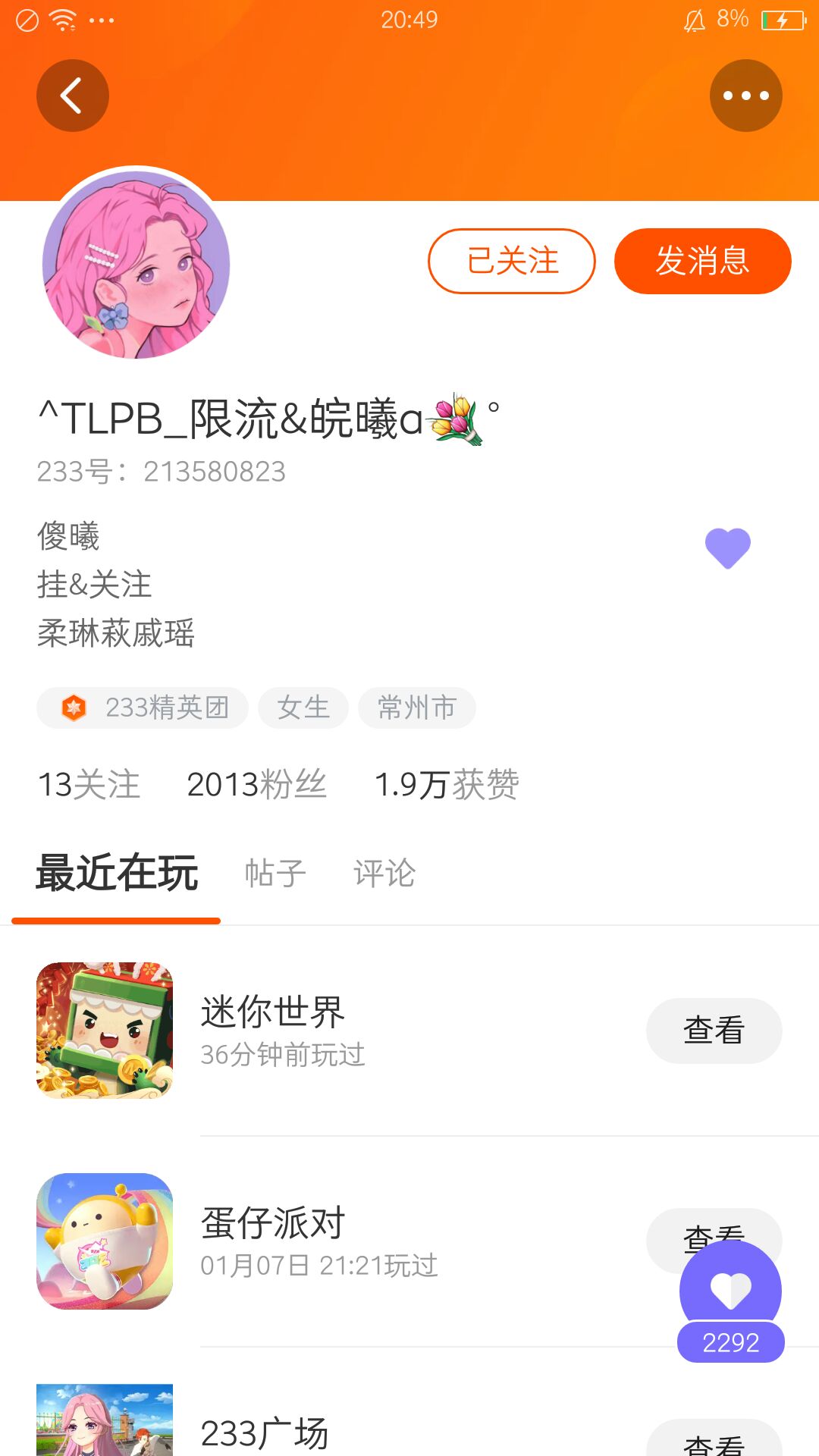Switch to the 帖子 tab
Image resolution: width=819 pixels, height=1456 pixels.
pyautogui.click(x=275, y=873)
